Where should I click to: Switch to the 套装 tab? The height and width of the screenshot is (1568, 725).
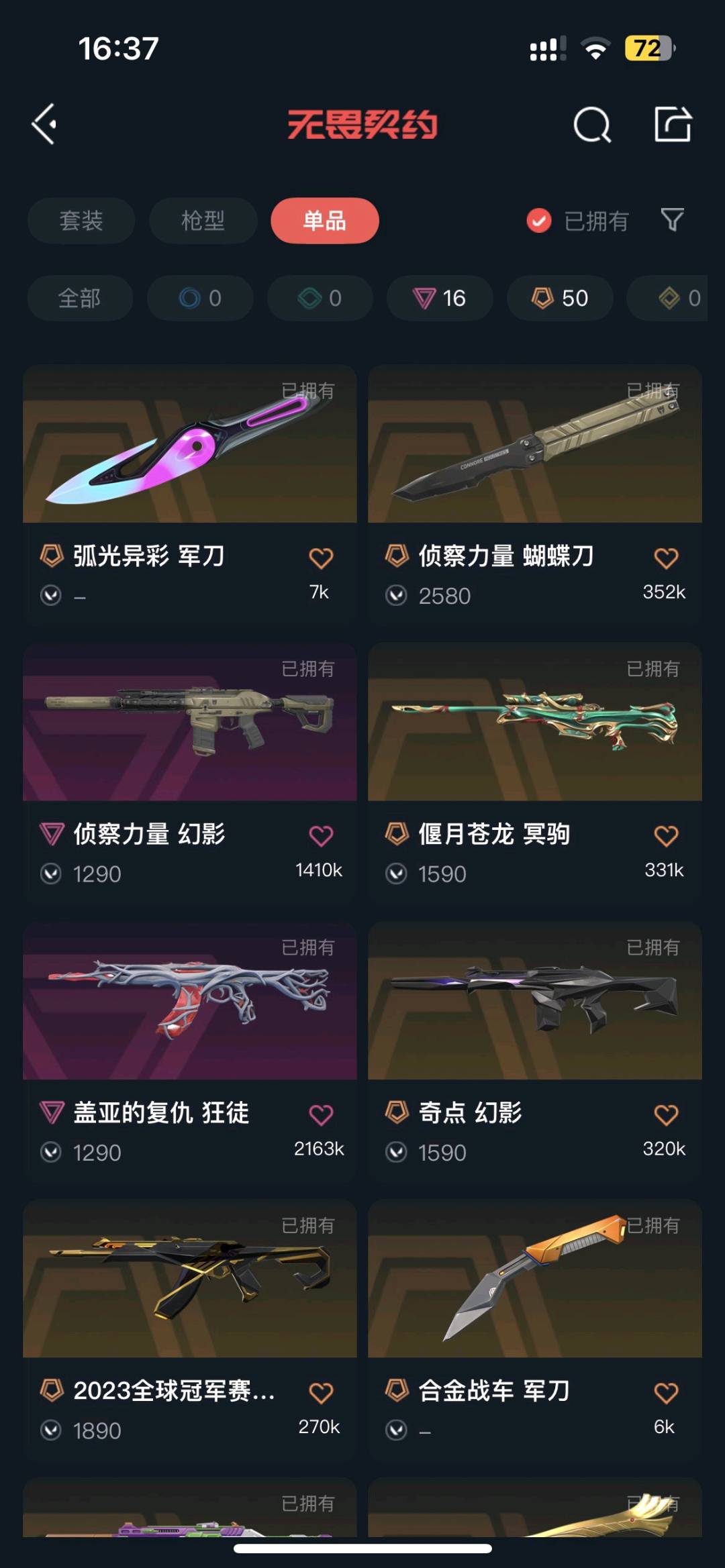click(x=81, y=221)
